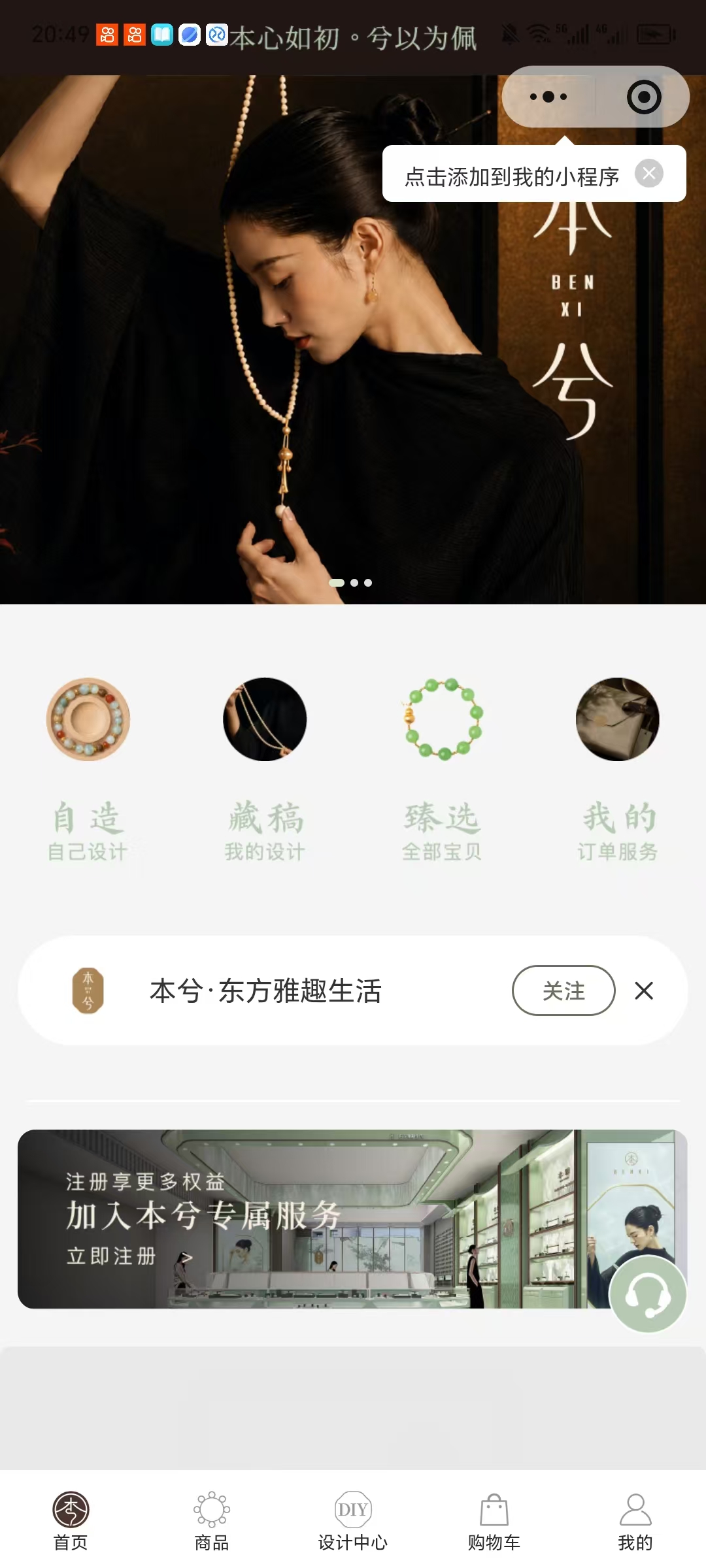Image resolution: width=706 pixels, height=1568 pixels.
Task: Contact customer service via headset button
Action: (x=648, y=1294)
